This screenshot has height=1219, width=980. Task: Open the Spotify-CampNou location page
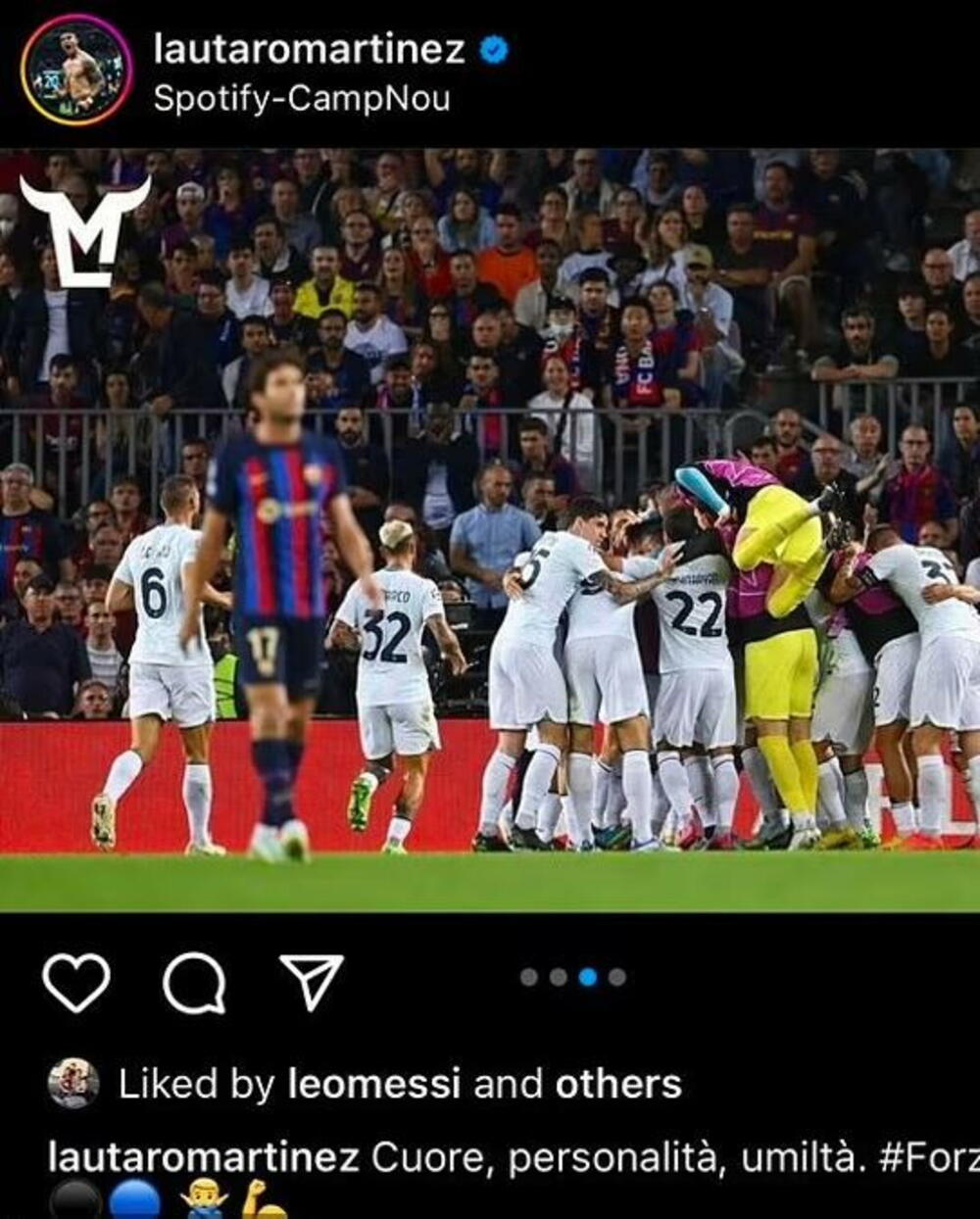[301, 99]
